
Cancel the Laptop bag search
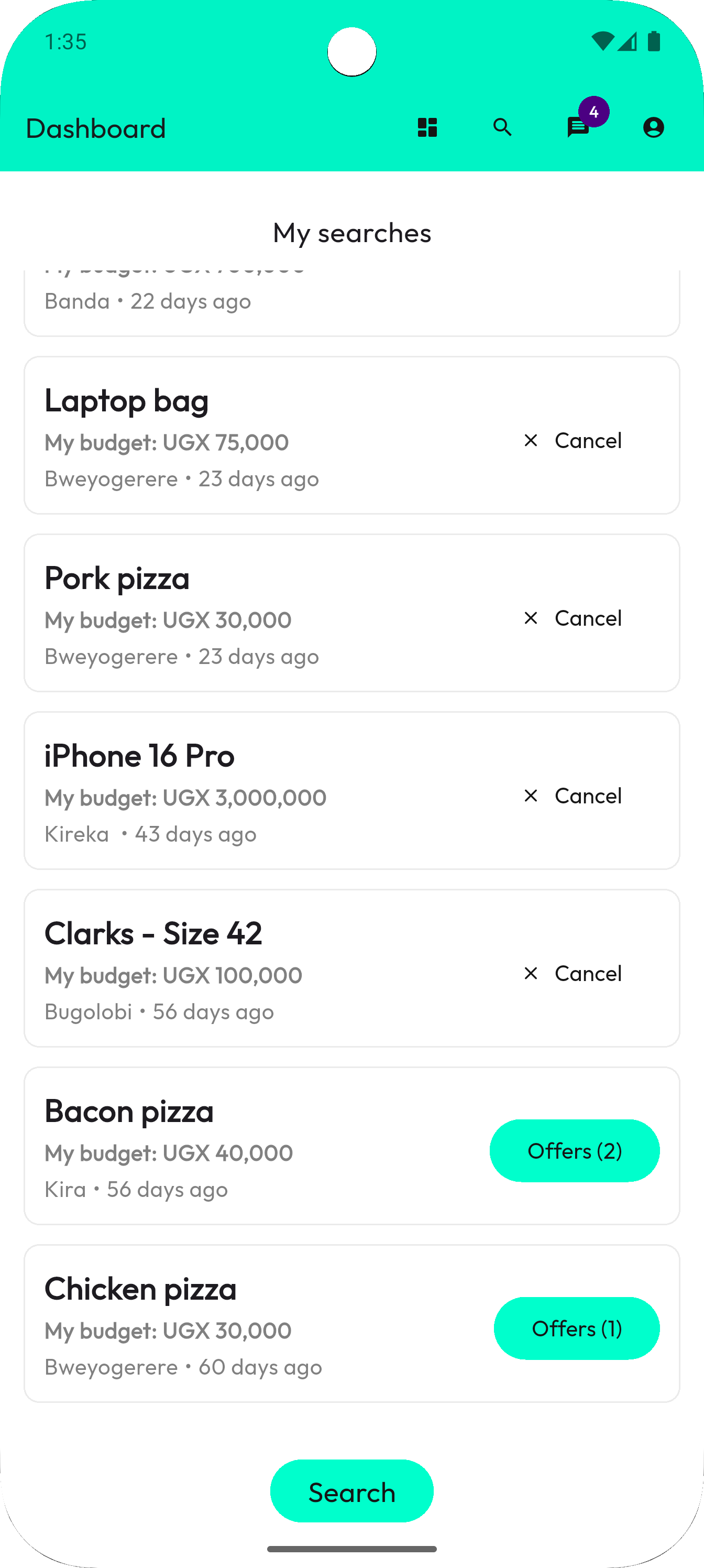pyautogui.click(x=573, y=440)
